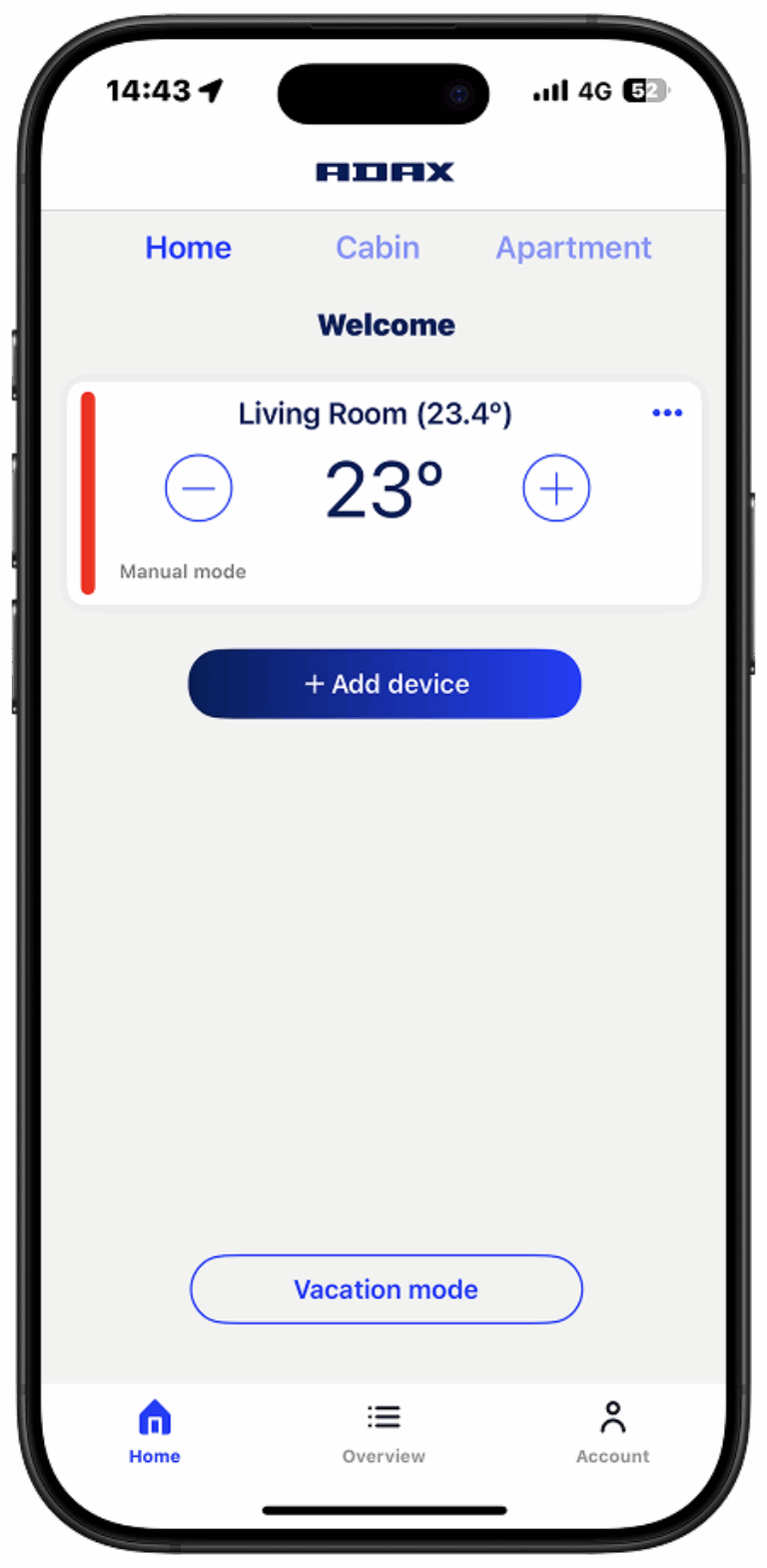
Task: Switch to the Cabin tab
Action: (x=378, y=248)
